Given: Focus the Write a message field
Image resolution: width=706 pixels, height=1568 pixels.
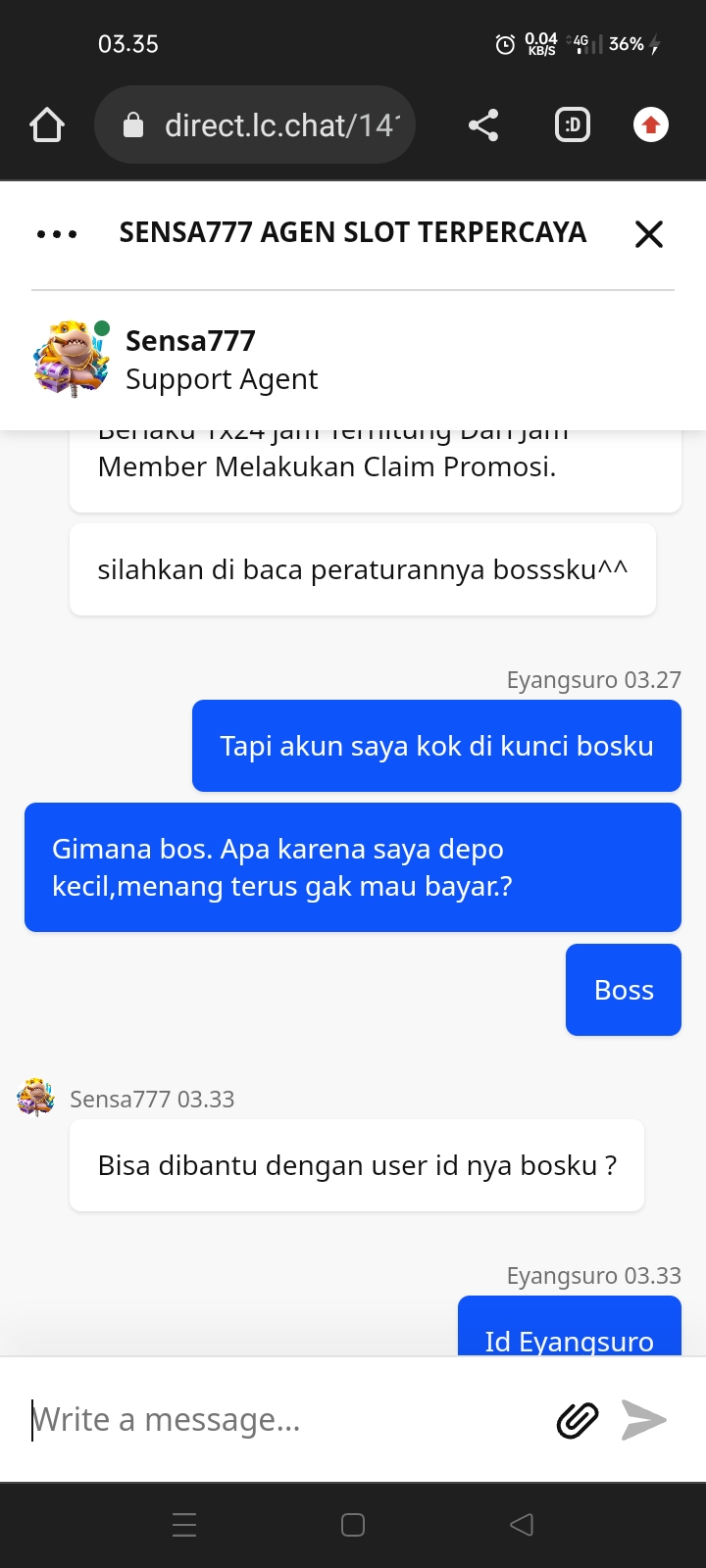Looking at the screenshot, I should click(x=284, y=1419).
